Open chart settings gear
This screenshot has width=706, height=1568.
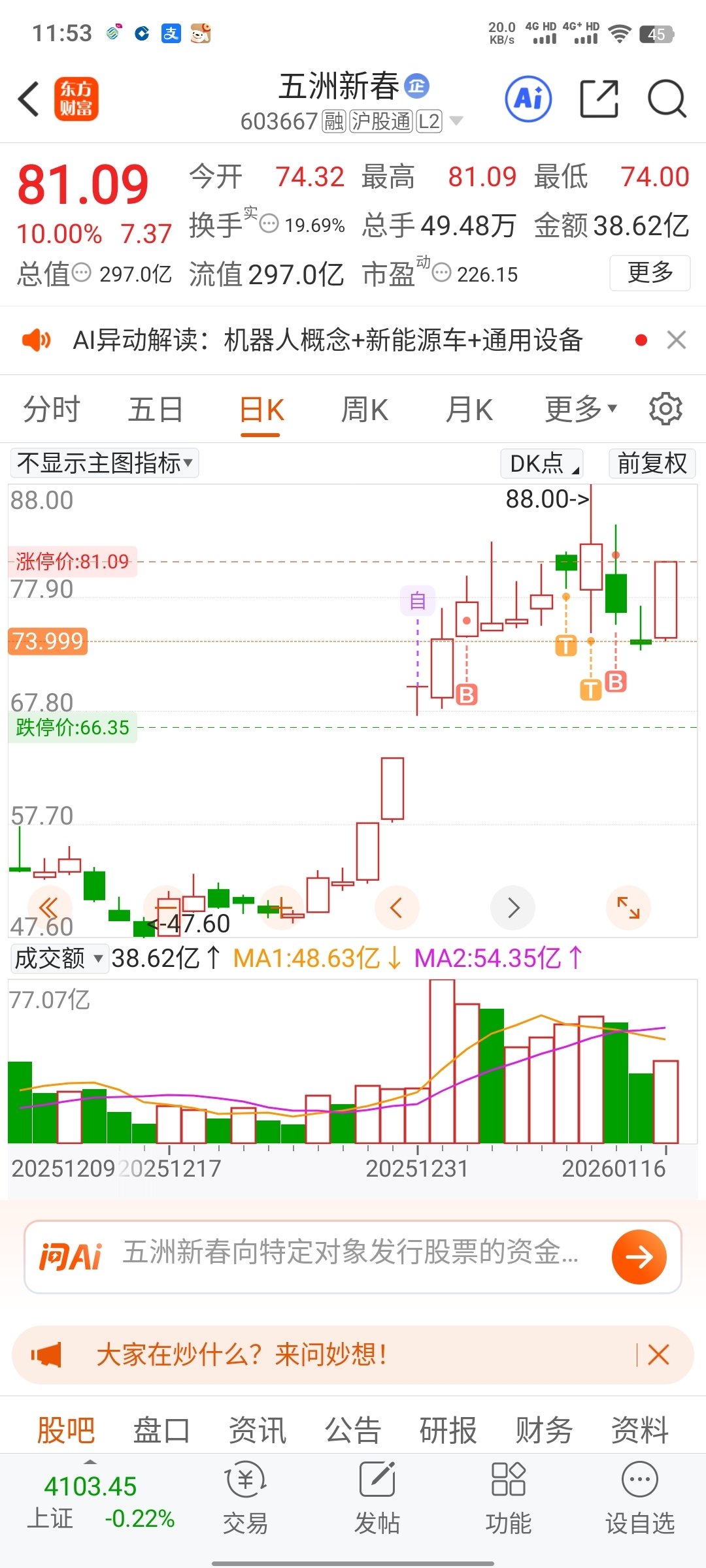click(x=665, y=410)
